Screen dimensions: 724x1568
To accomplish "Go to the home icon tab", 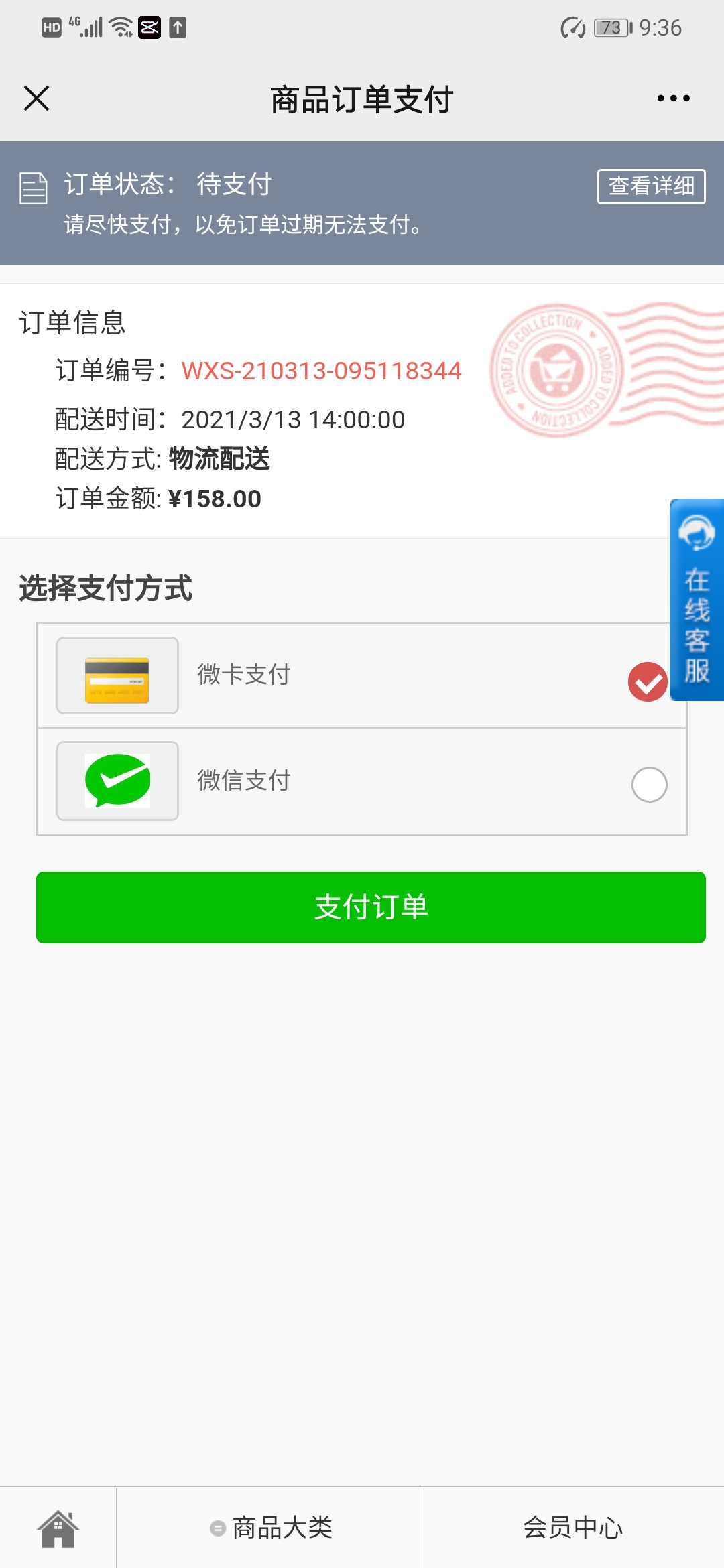I will 58,1528.
